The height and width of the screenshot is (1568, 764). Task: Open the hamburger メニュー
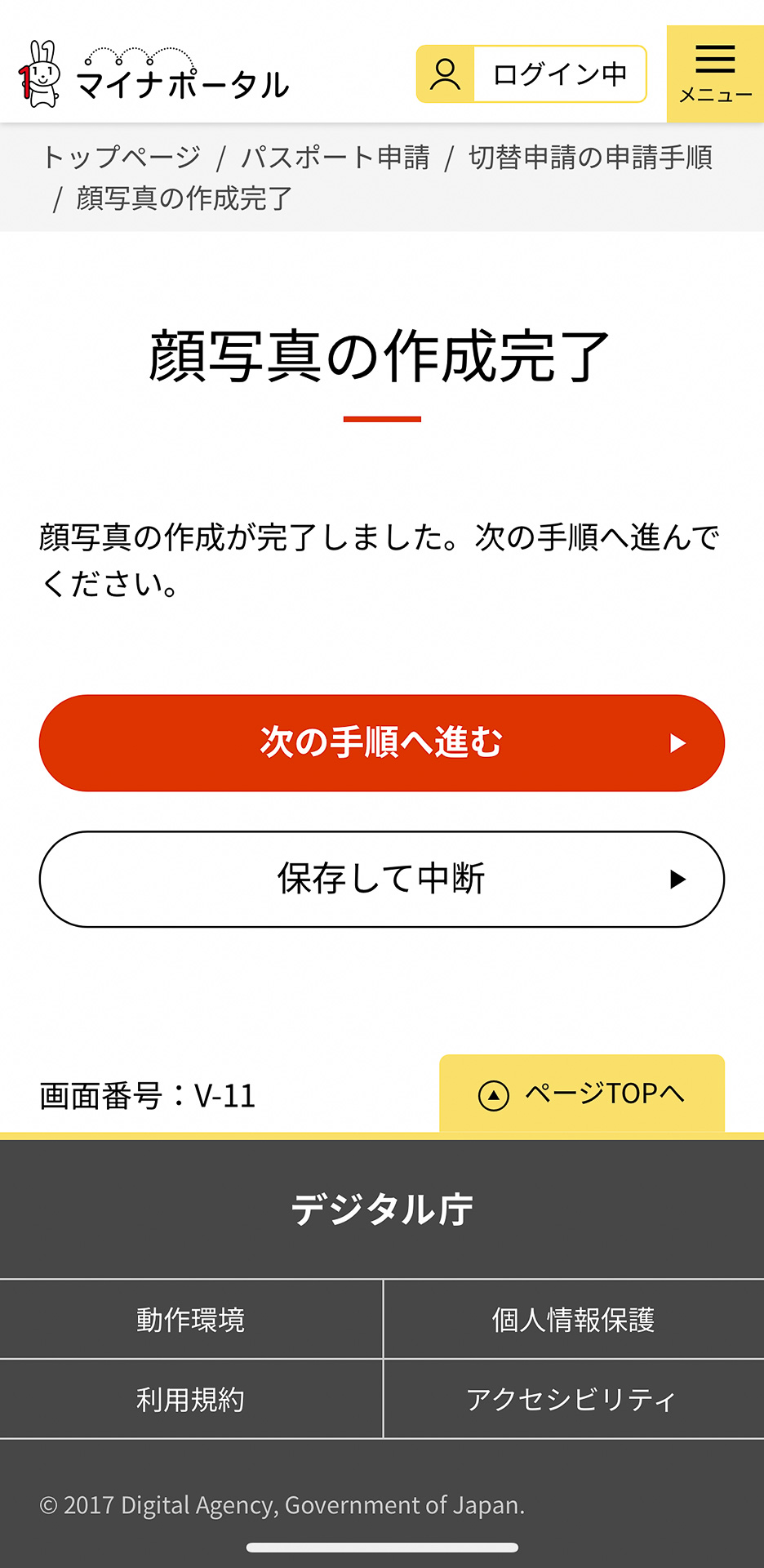pyautogui.click(x=714, y=72)
